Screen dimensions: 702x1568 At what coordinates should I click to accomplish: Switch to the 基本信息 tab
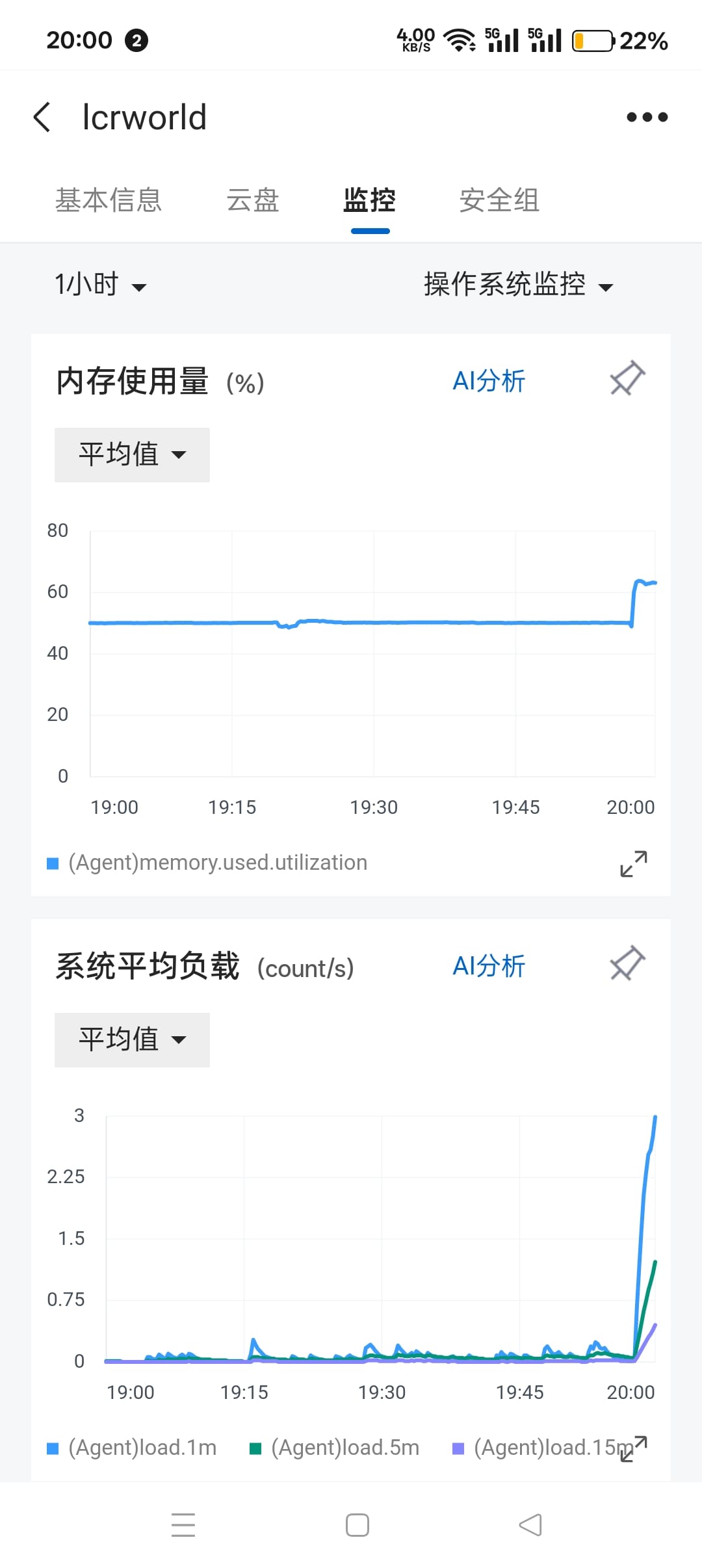[x=109, y=200]
